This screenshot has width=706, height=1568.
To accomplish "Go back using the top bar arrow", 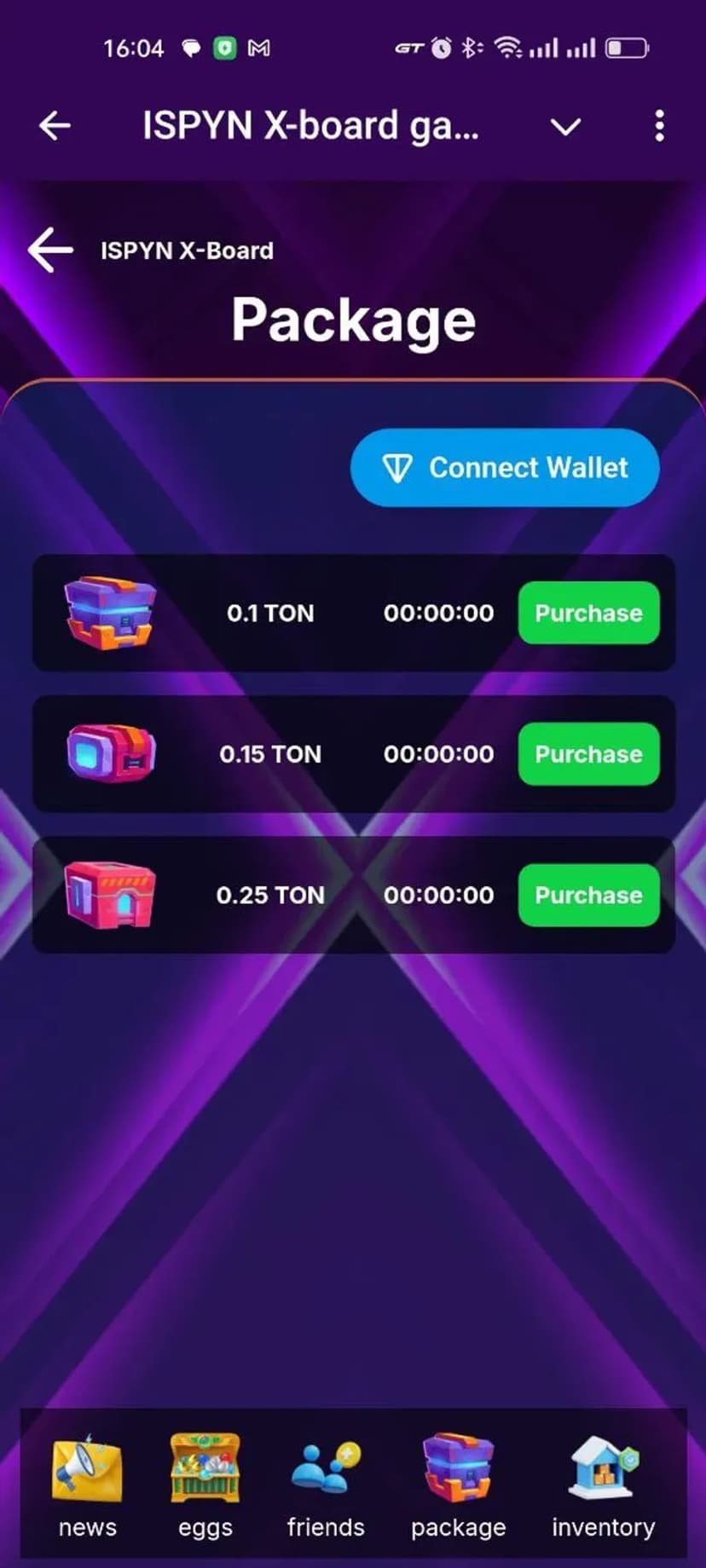I will 55,126.
